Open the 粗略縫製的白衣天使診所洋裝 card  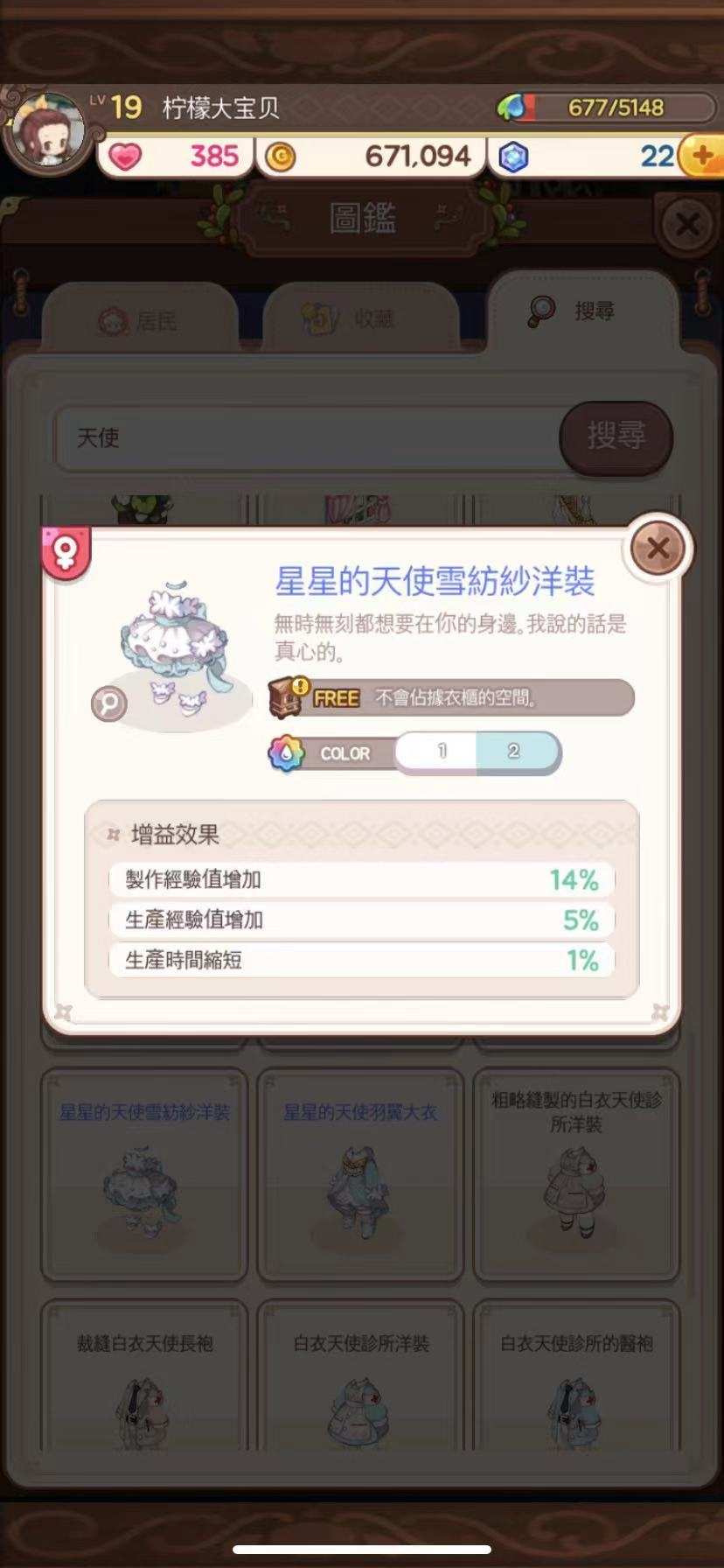click(576, 1174)
